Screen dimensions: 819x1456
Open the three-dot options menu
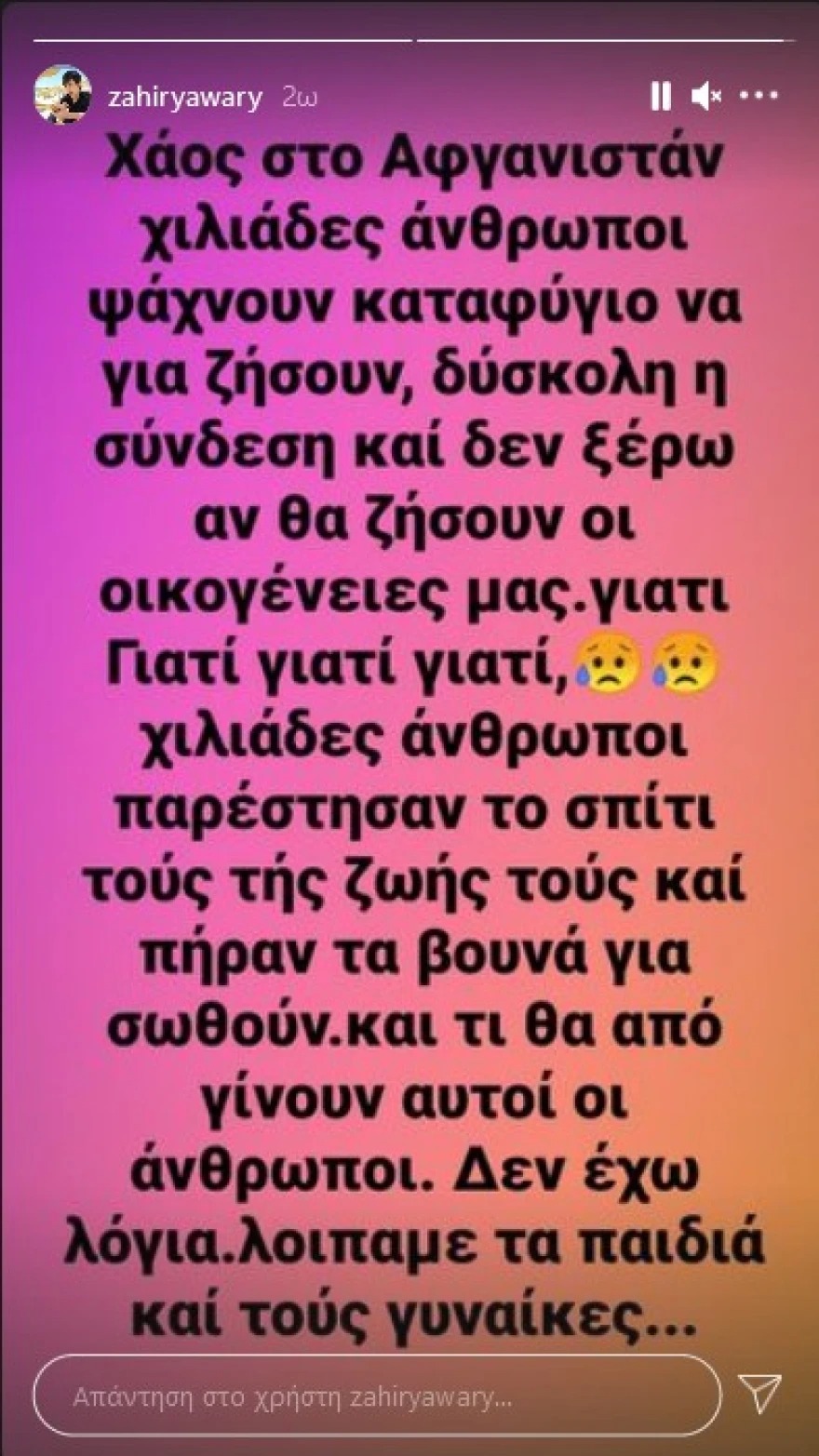click(762, 96)
